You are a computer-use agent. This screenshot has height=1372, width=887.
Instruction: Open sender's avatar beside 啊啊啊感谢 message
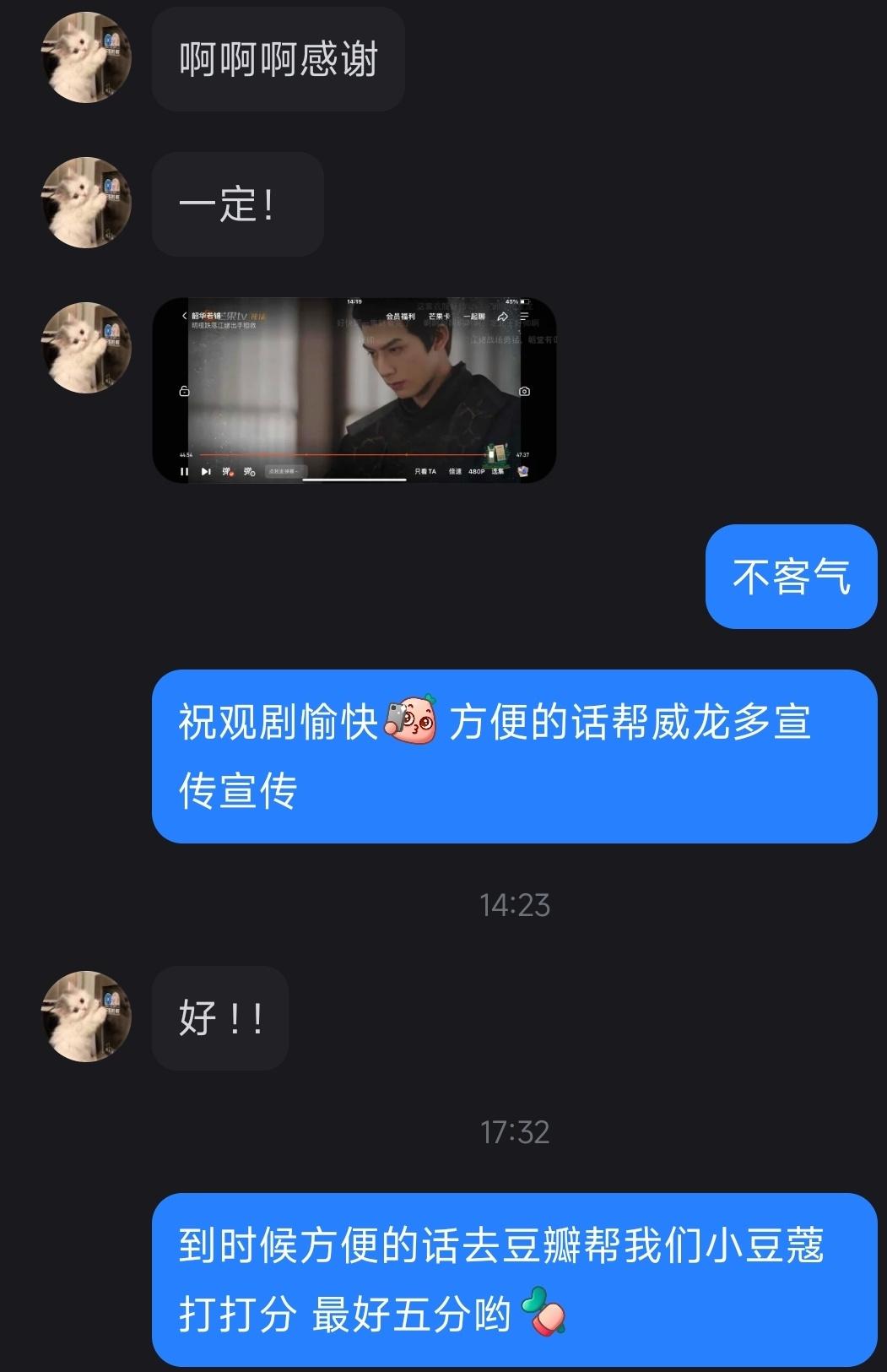(x=87, y=58)
